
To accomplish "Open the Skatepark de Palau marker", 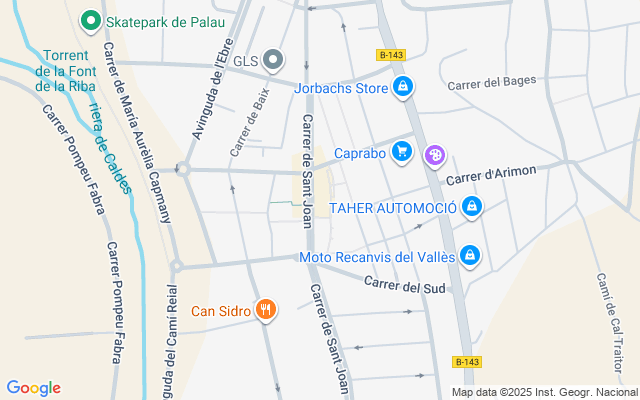I will pos(90,20).
